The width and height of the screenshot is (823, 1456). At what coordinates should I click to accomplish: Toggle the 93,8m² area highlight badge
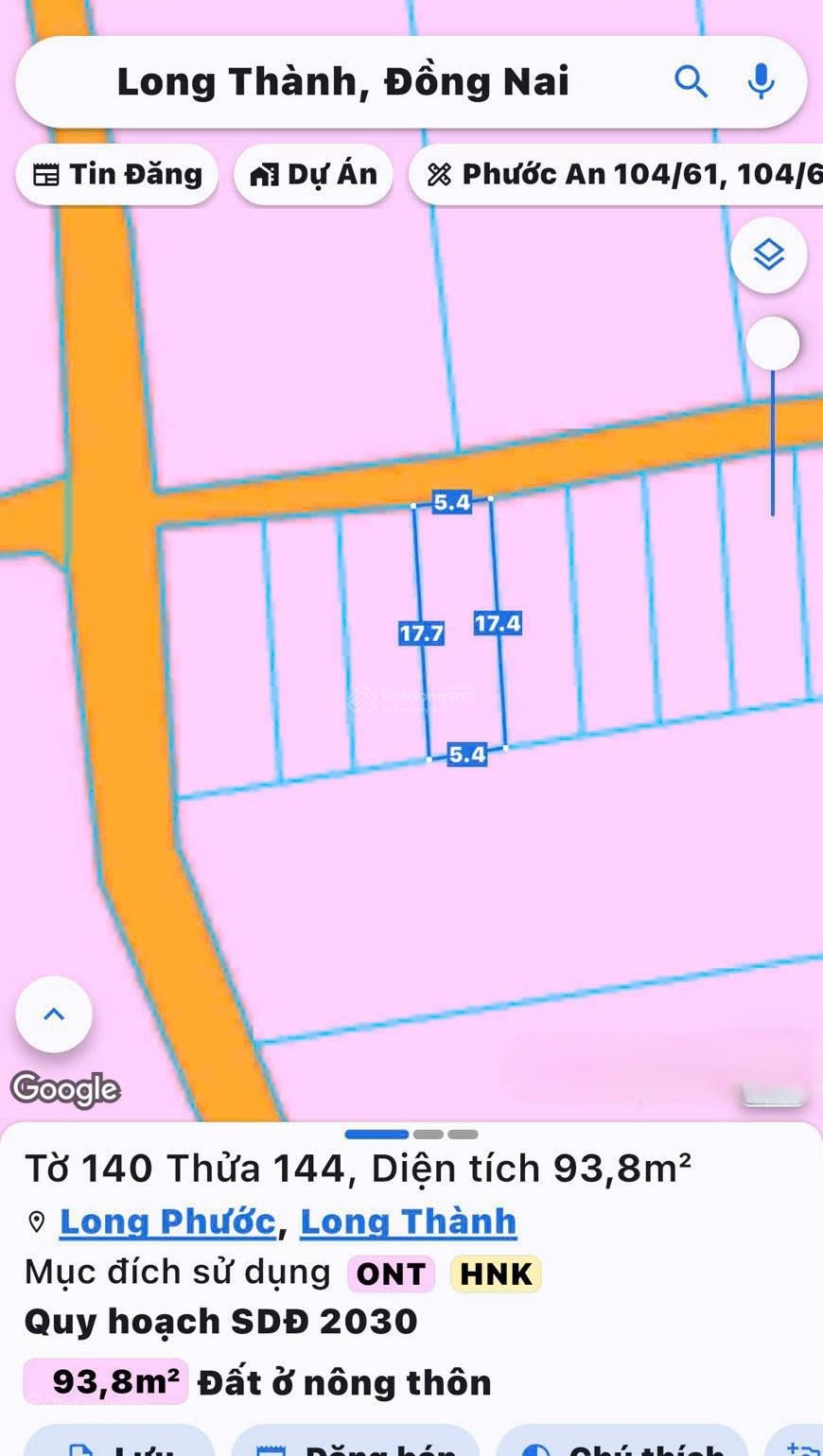point(104,1380)
